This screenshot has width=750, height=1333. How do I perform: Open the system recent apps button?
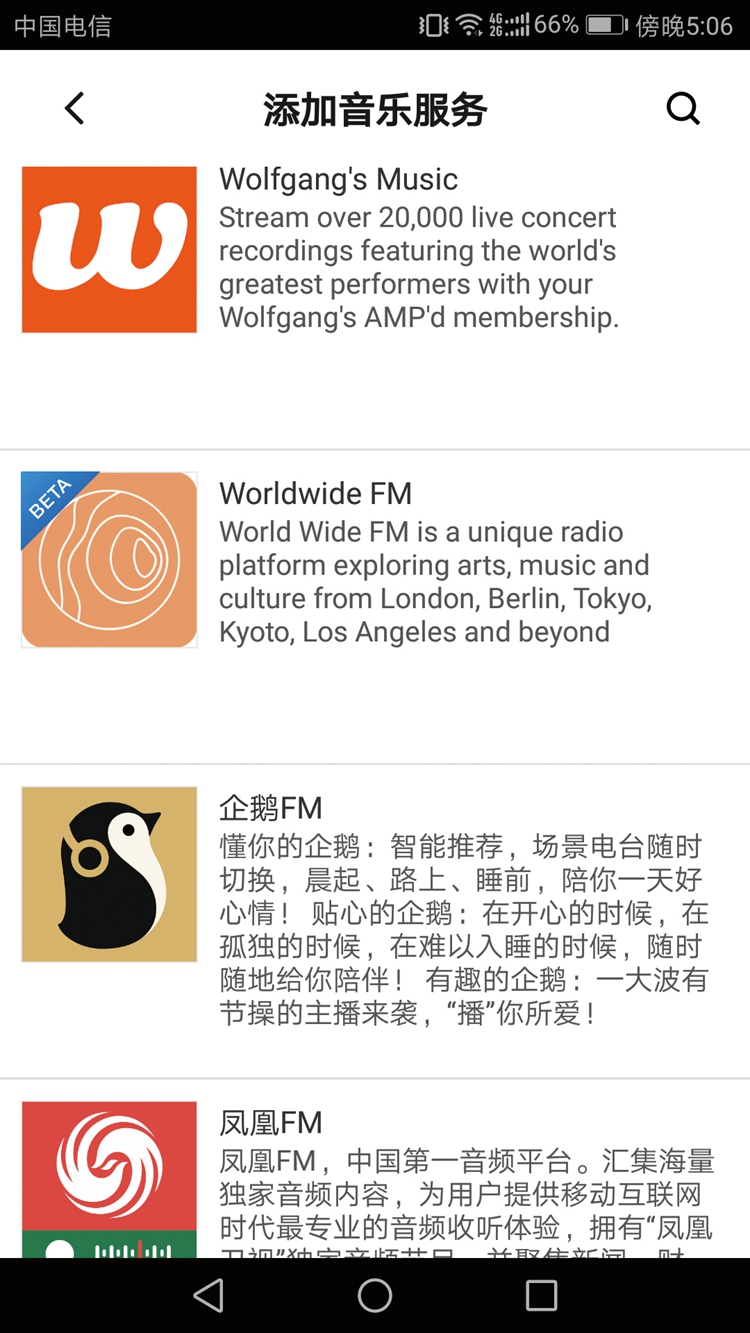click(x=541, y=1296)
